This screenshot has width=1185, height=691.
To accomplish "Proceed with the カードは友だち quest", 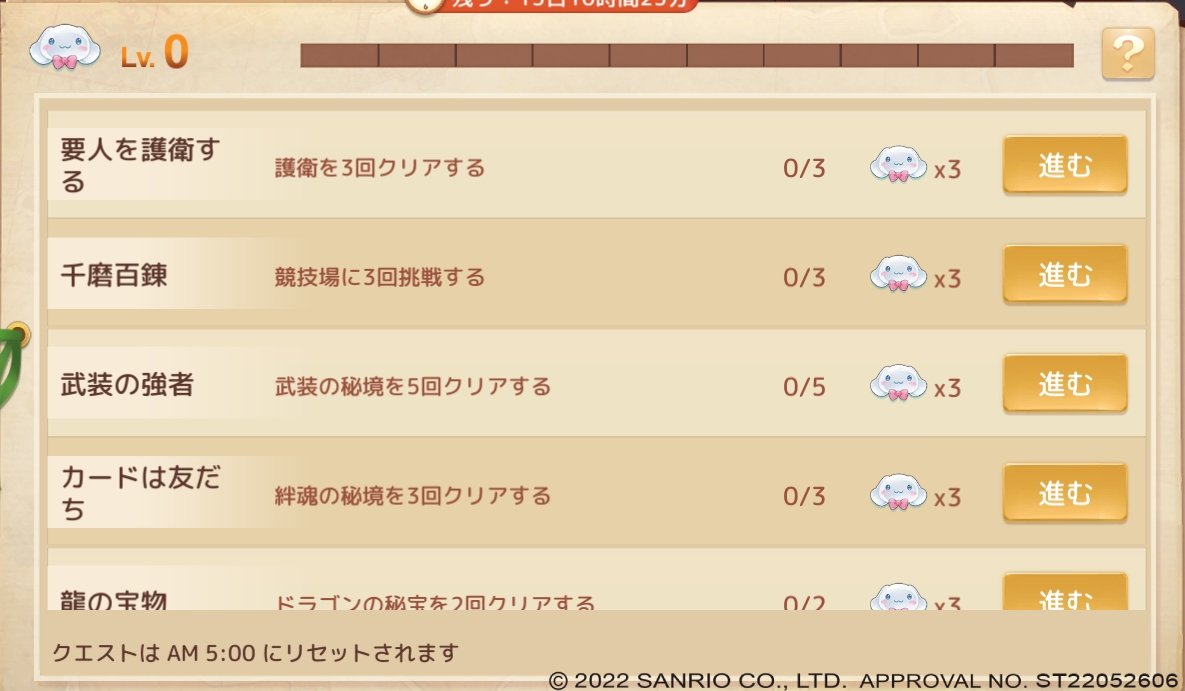I will pyautogui.click(x=1065, y=492).
